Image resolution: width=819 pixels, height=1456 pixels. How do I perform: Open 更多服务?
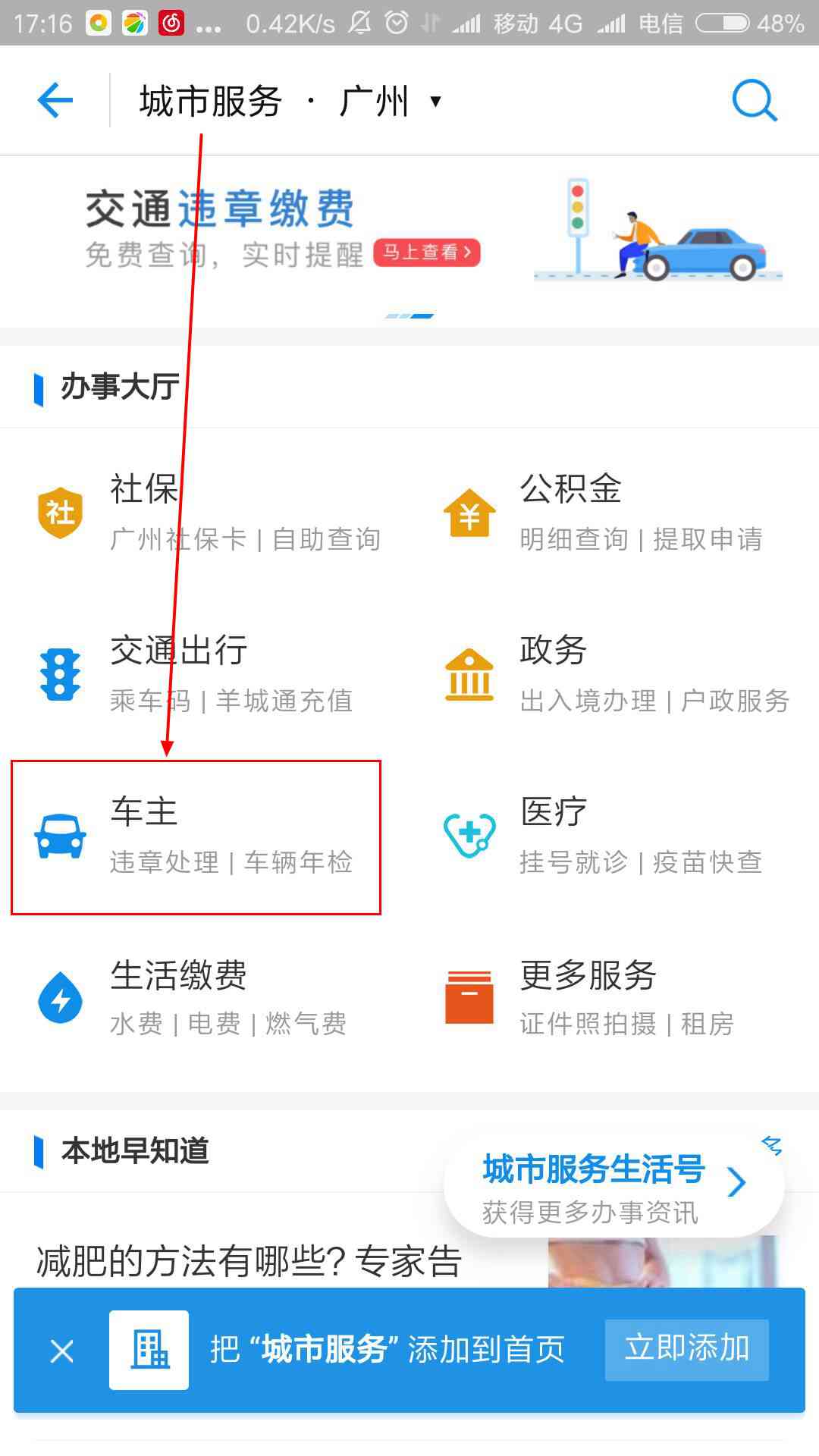[x=614, y=998]
